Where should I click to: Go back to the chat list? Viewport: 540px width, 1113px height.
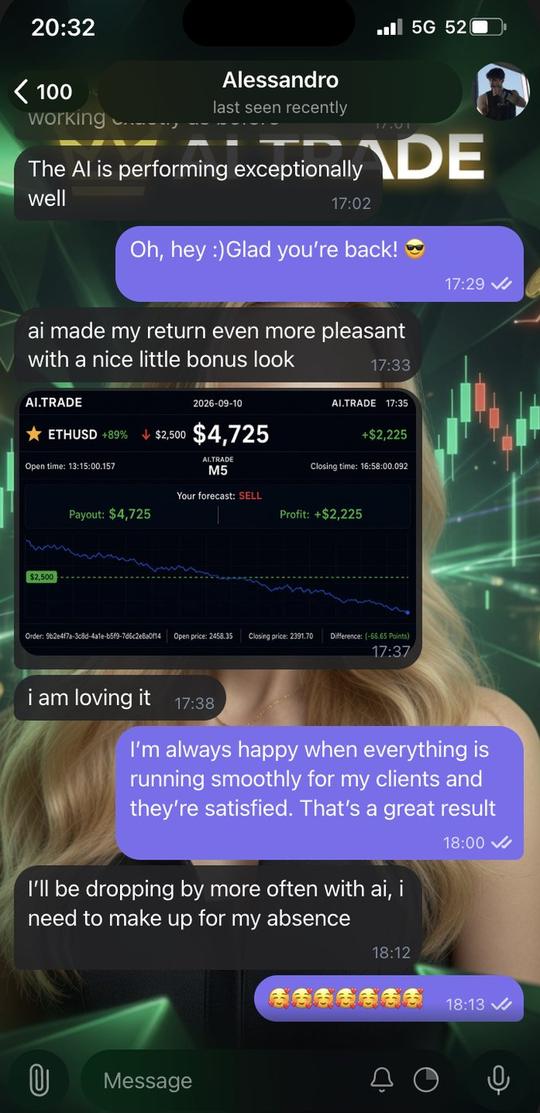[x=43, y=92]
